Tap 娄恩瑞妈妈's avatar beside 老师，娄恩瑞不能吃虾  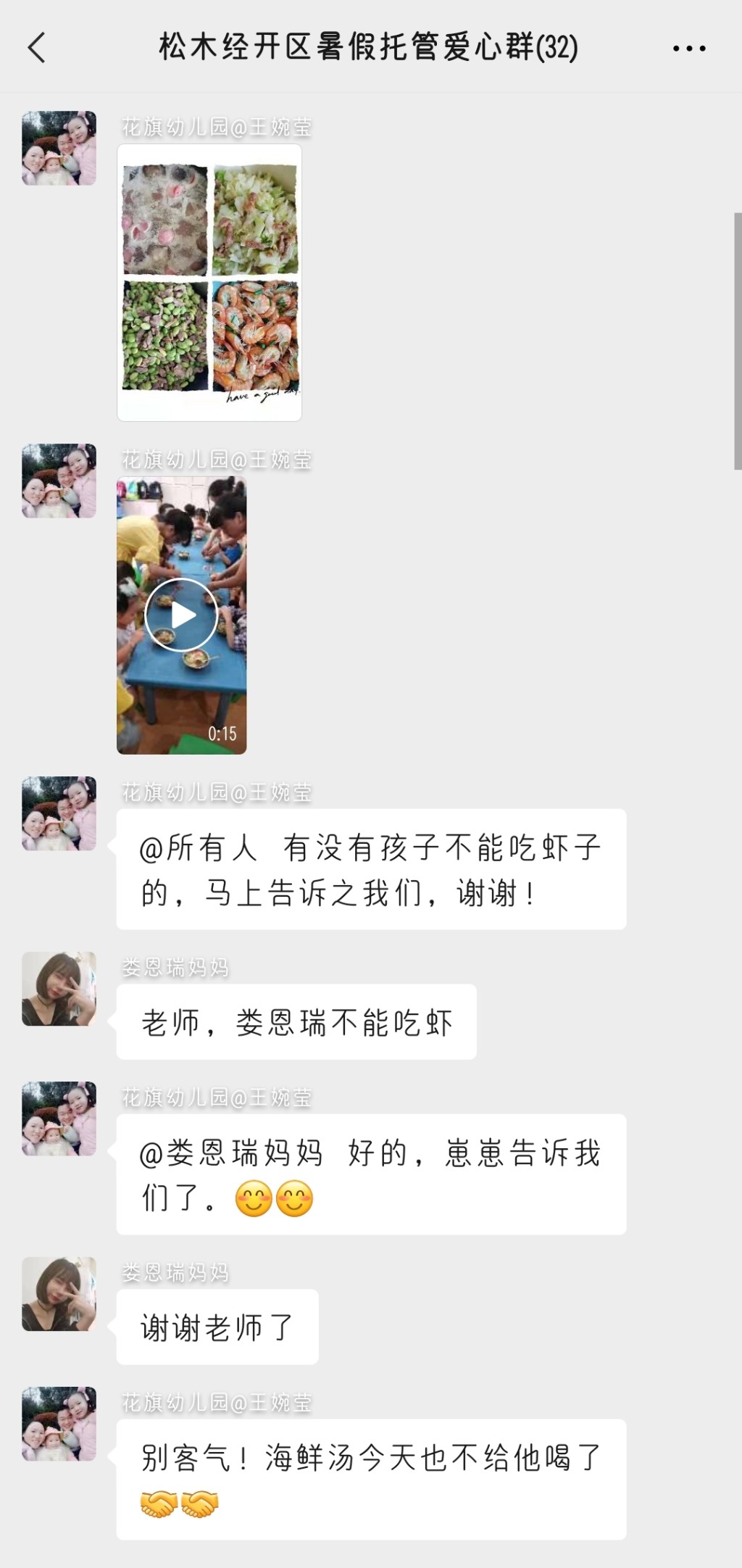click(59, 989)
